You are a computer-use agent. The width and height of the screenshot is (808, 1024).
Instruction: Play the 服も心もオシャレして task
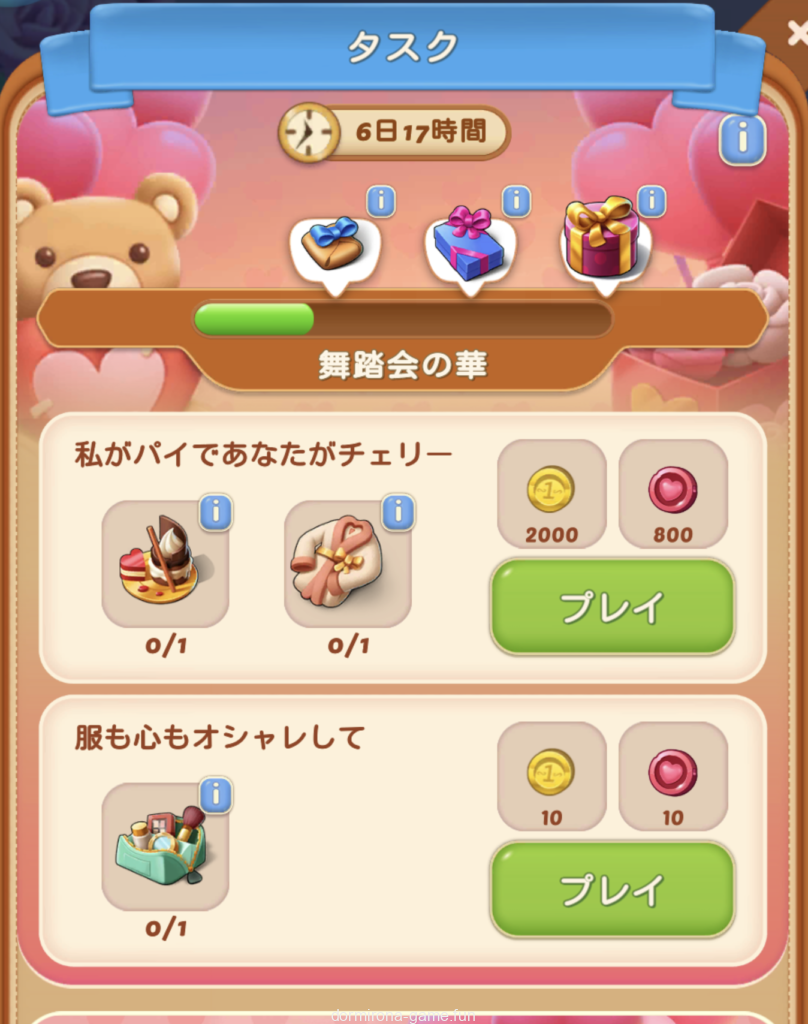(612, 889)
